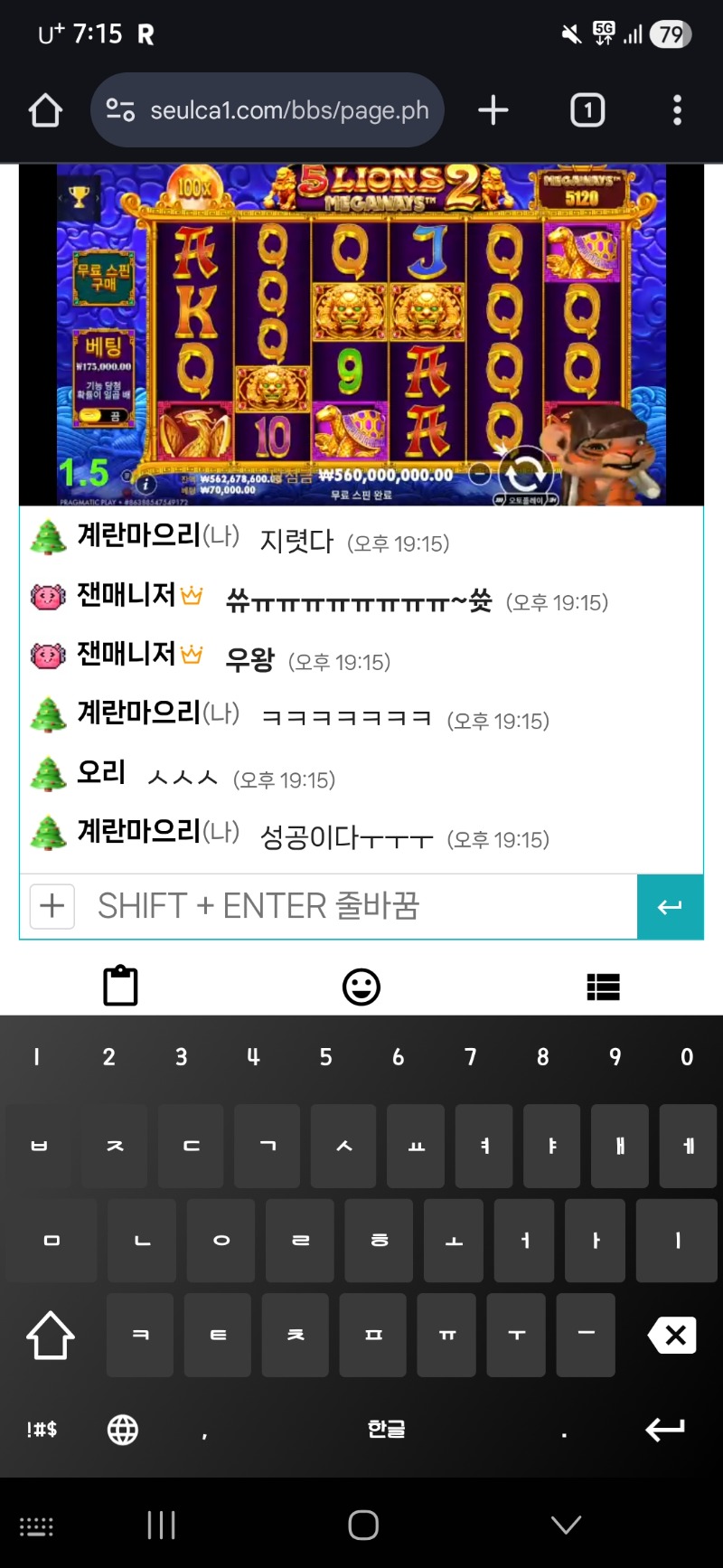Send the chat message
The height and width of the screenshot is (1568, 723).
click(x=670, y=906)
